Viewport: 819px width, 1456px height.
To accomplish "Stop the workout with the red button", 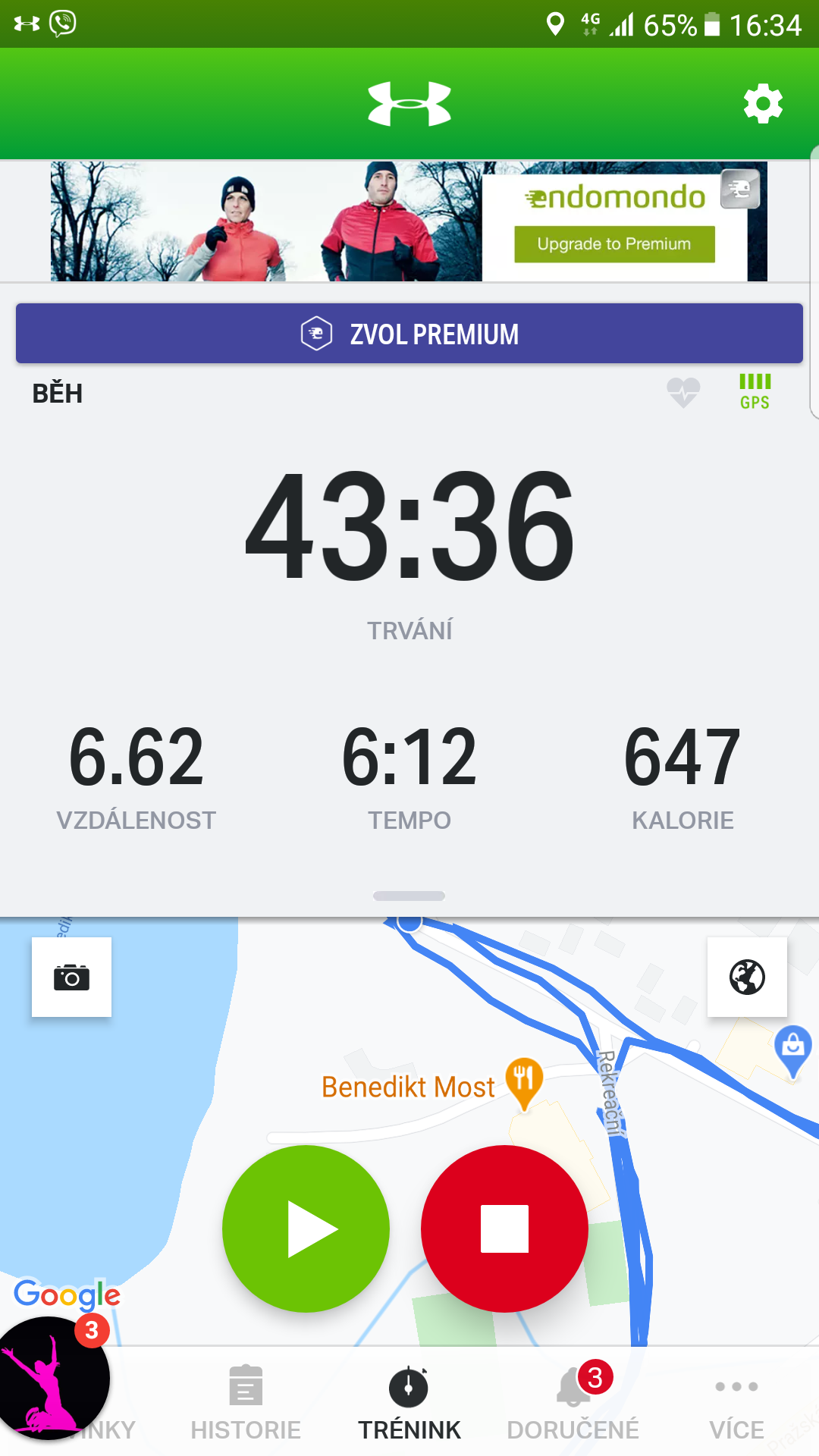I will tap(504, 1228).
